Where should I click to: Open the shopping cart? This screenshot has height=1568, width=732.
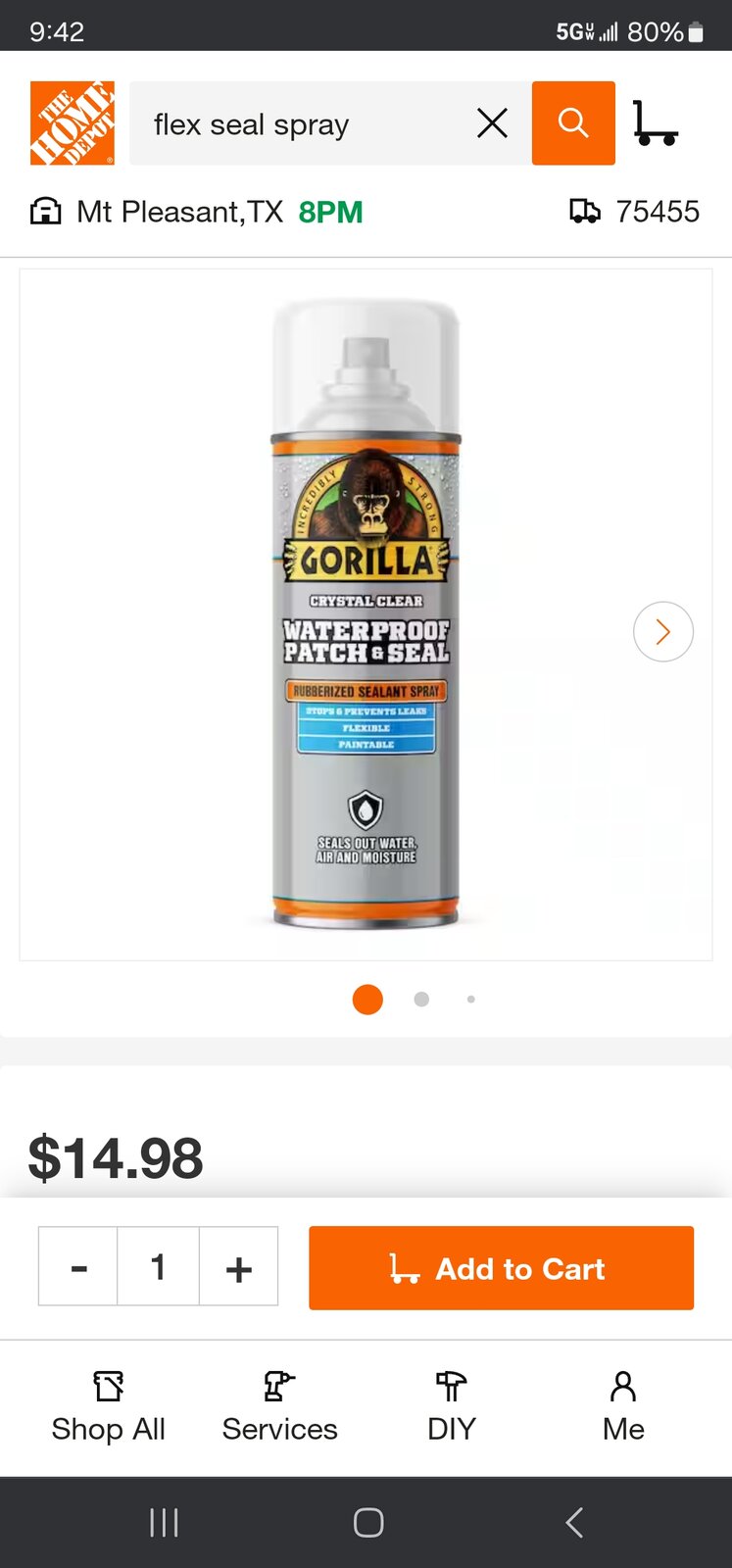coord(655,123)
